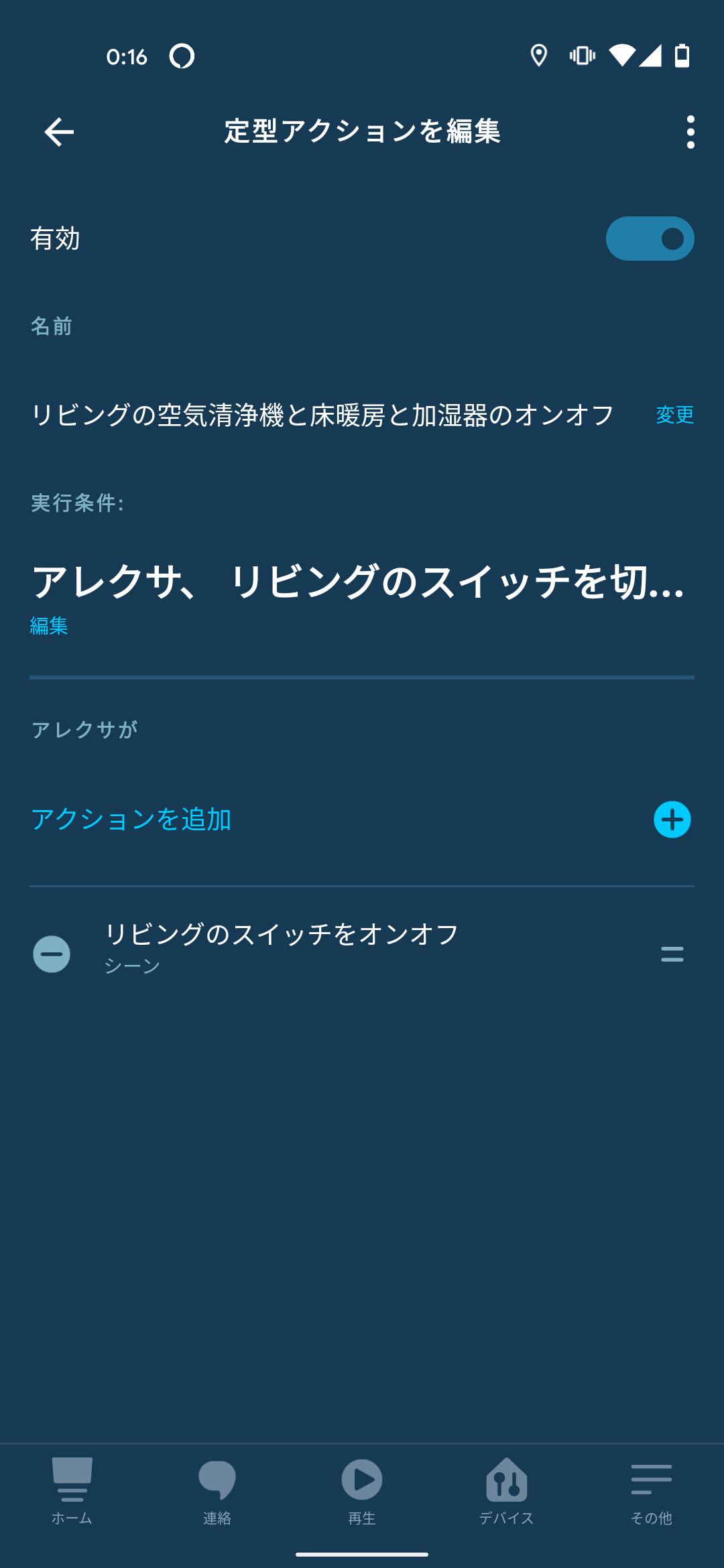Remove リビングのスイッチをオンオフ with the minus icon
724x1568 pixels.
[52, 954]
